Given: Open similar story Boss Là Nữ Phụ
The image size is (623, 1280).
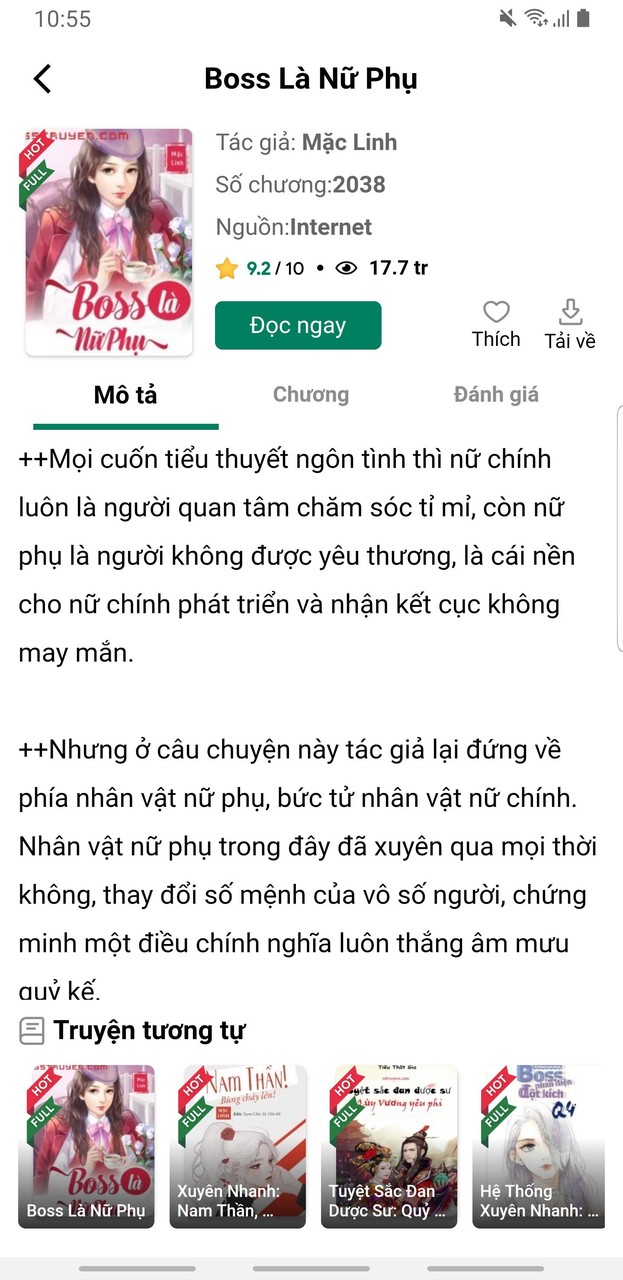Looking at the screenshot, I should point(86,1146).
